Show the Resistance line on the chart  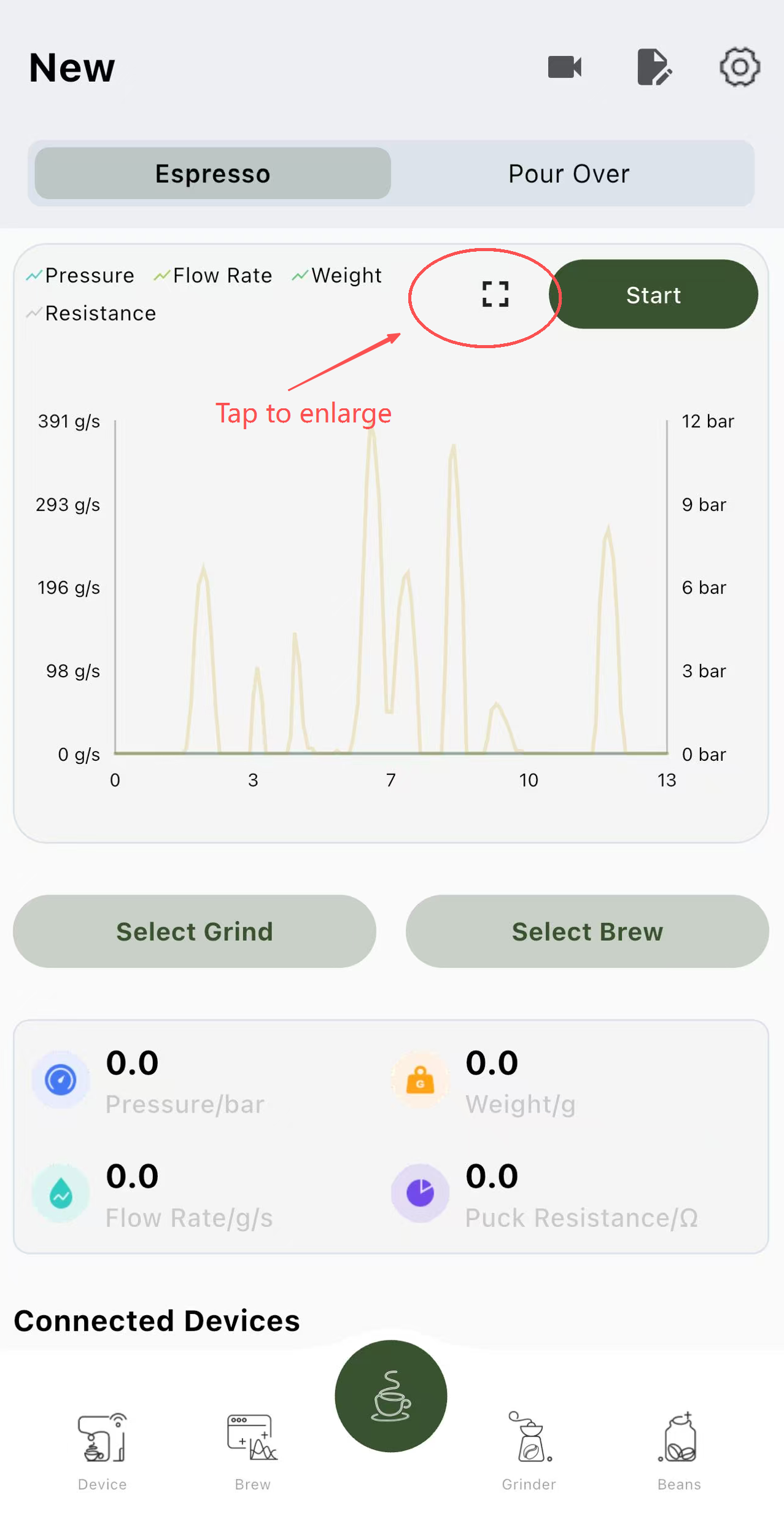[92, 314]
